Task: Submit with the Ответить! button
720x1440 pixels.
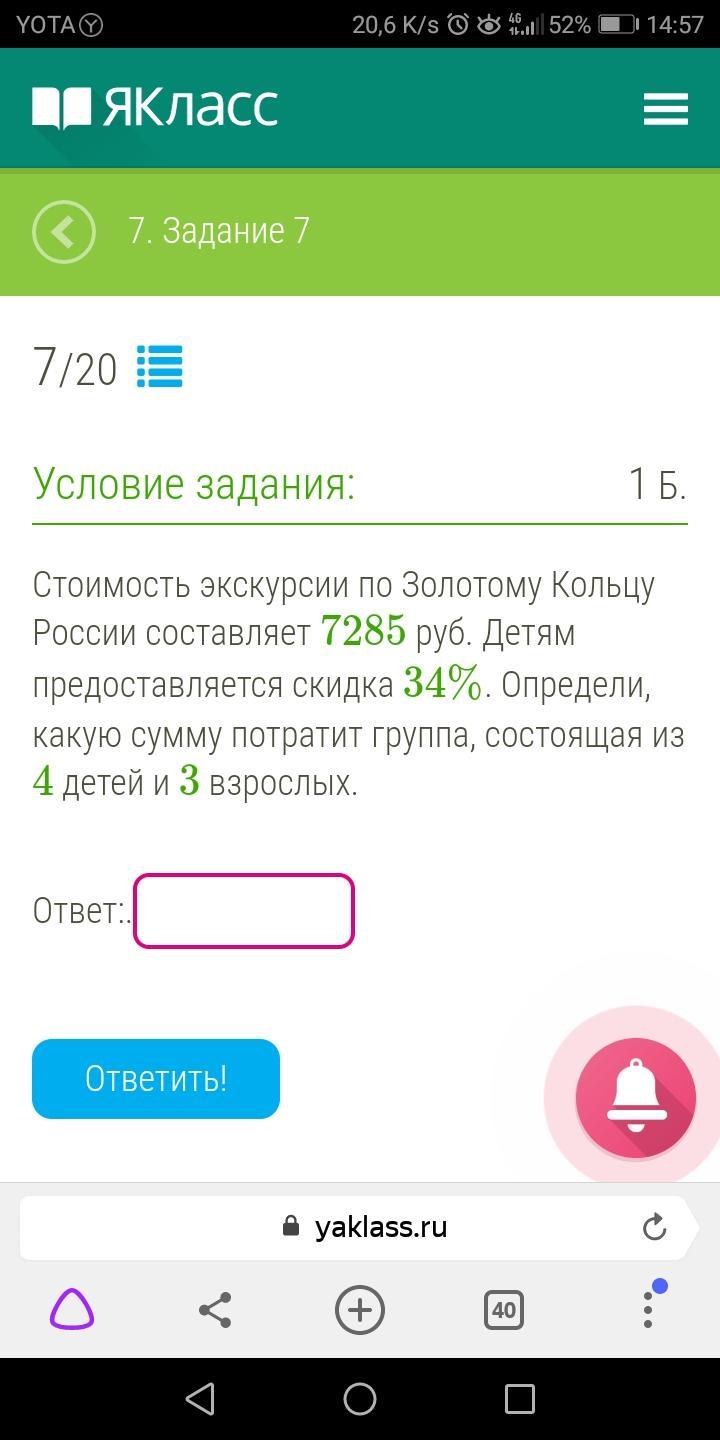Action: click(x=156, y=1079)
